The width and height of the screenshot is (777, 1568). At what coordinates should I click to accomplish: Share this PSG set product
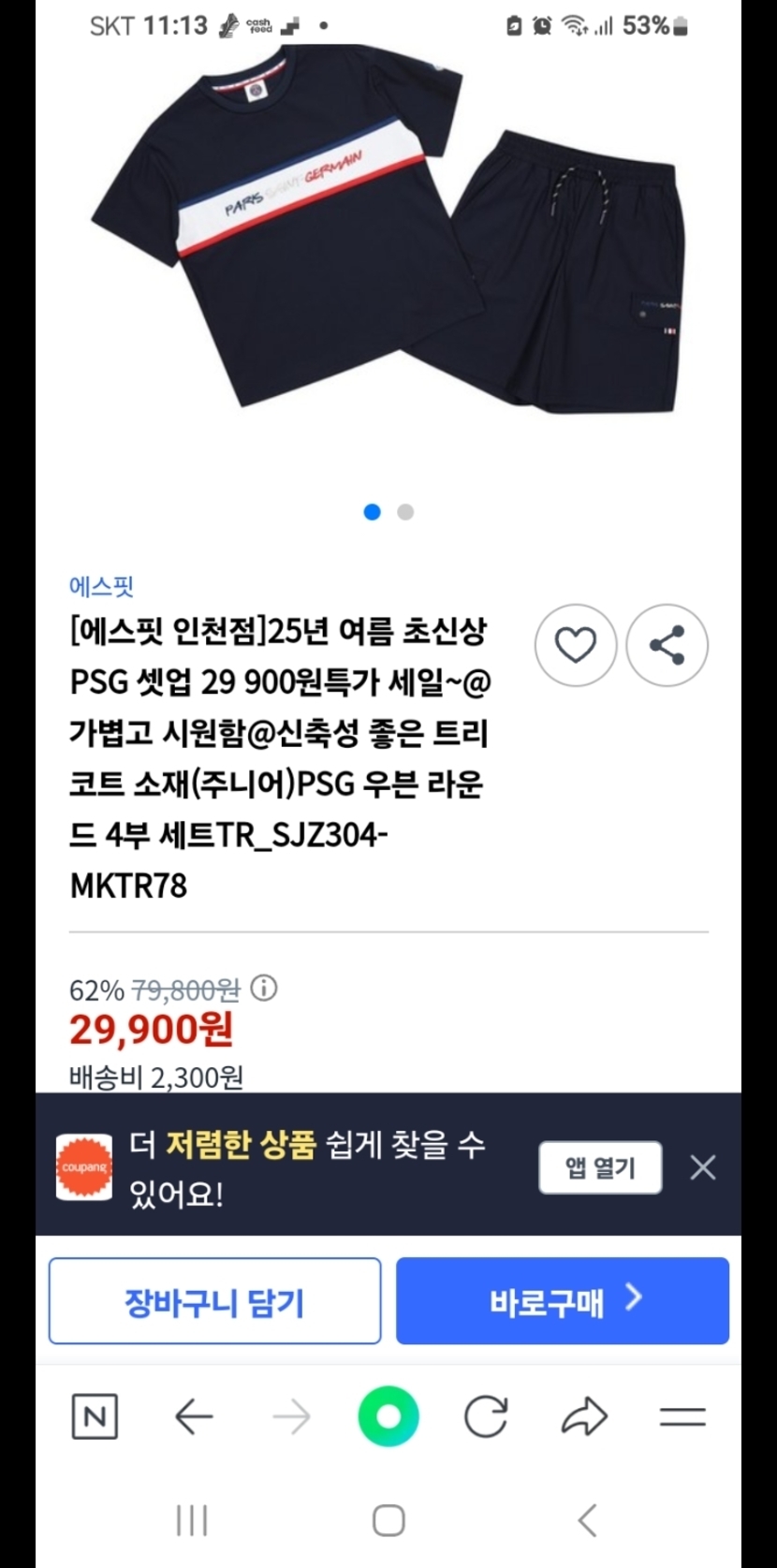click(667, 645)
